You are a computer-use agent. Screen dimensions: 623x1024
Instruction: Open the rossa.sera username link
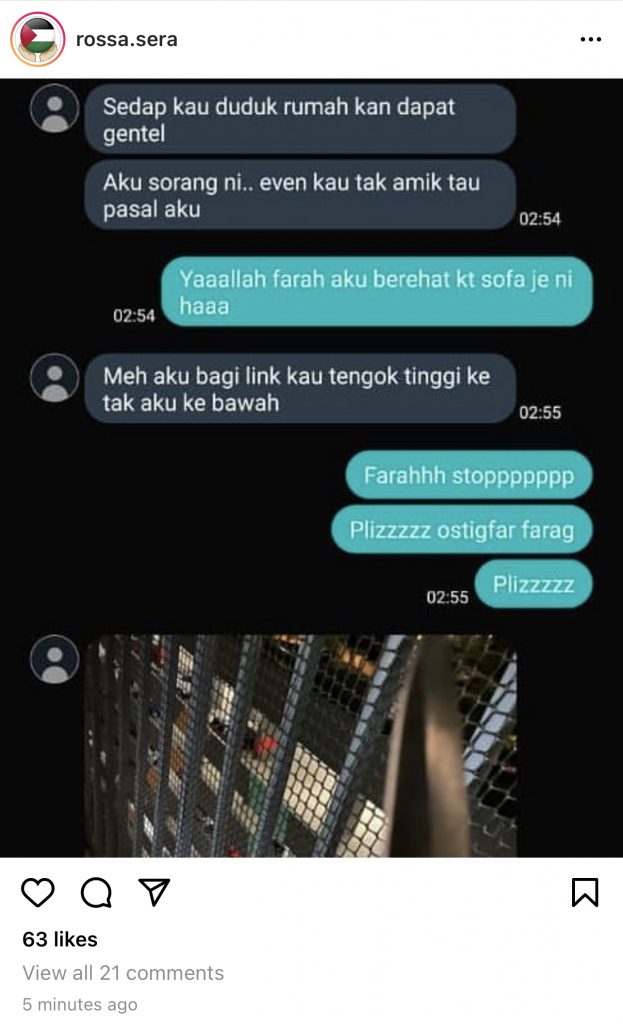click(x=126, y=40)
